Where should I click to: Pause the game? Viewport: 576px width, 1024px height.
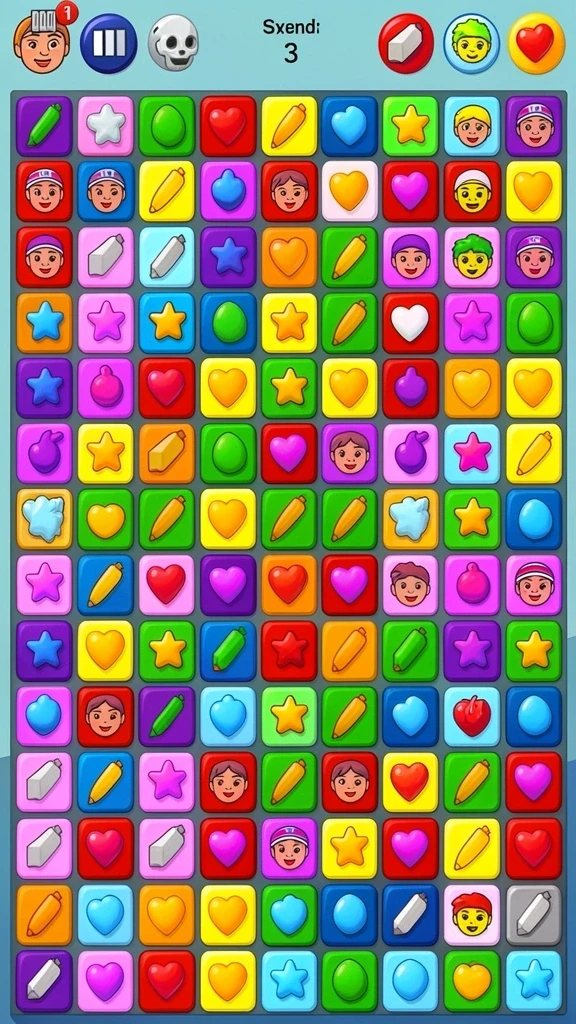click(108, 43)
